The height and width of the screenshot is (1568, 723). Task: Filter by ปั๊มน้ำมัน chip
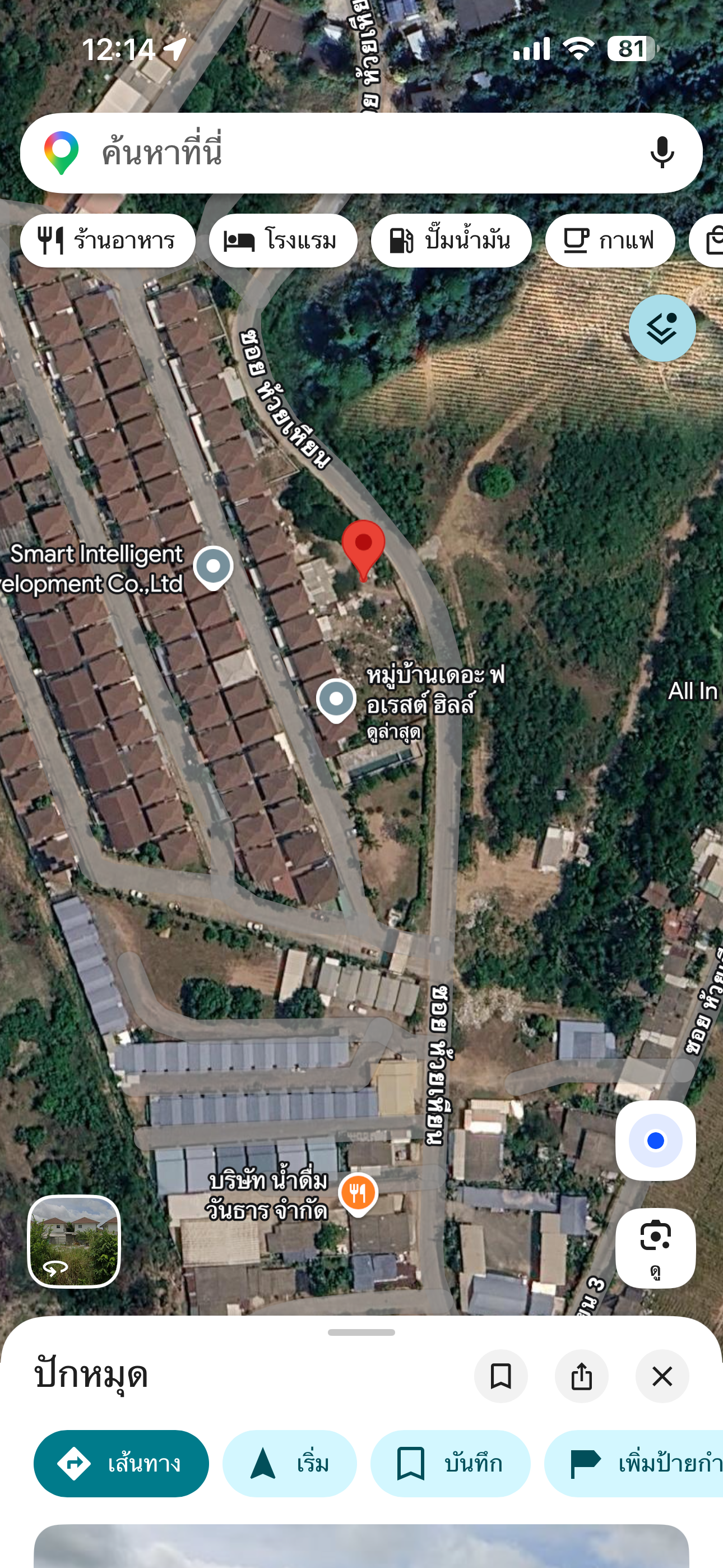point(451,241)
